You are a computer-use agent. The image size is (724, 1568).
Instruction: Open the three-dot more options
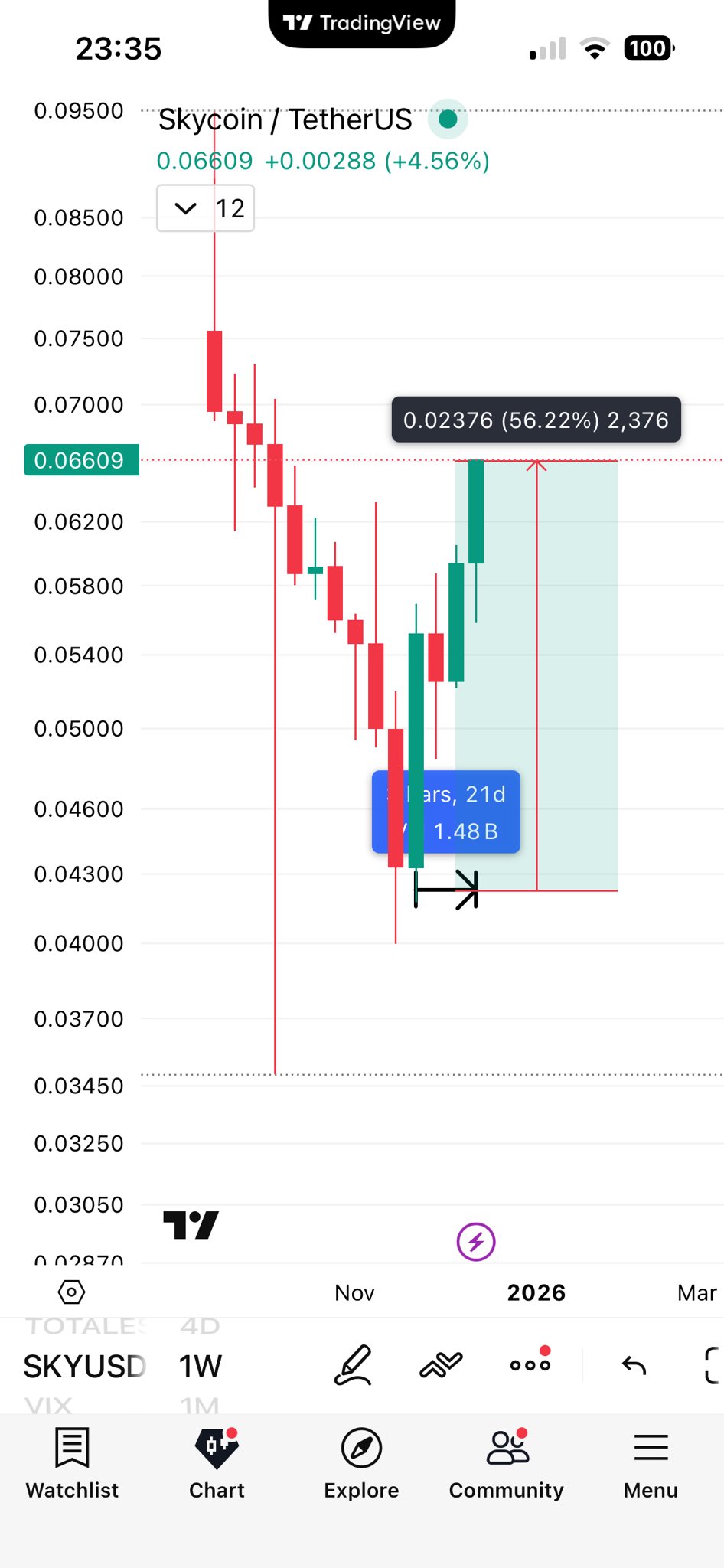click(x=530, y=1365)
